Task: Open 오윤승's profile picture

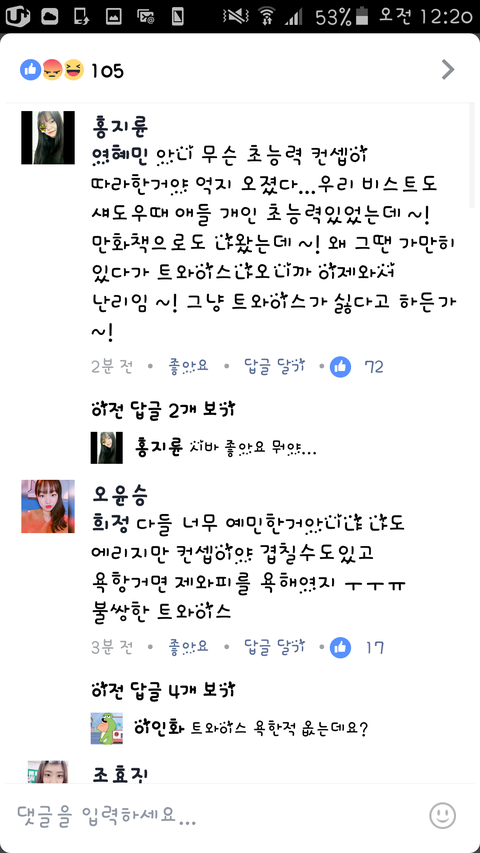Action: [x=48, y=506]
